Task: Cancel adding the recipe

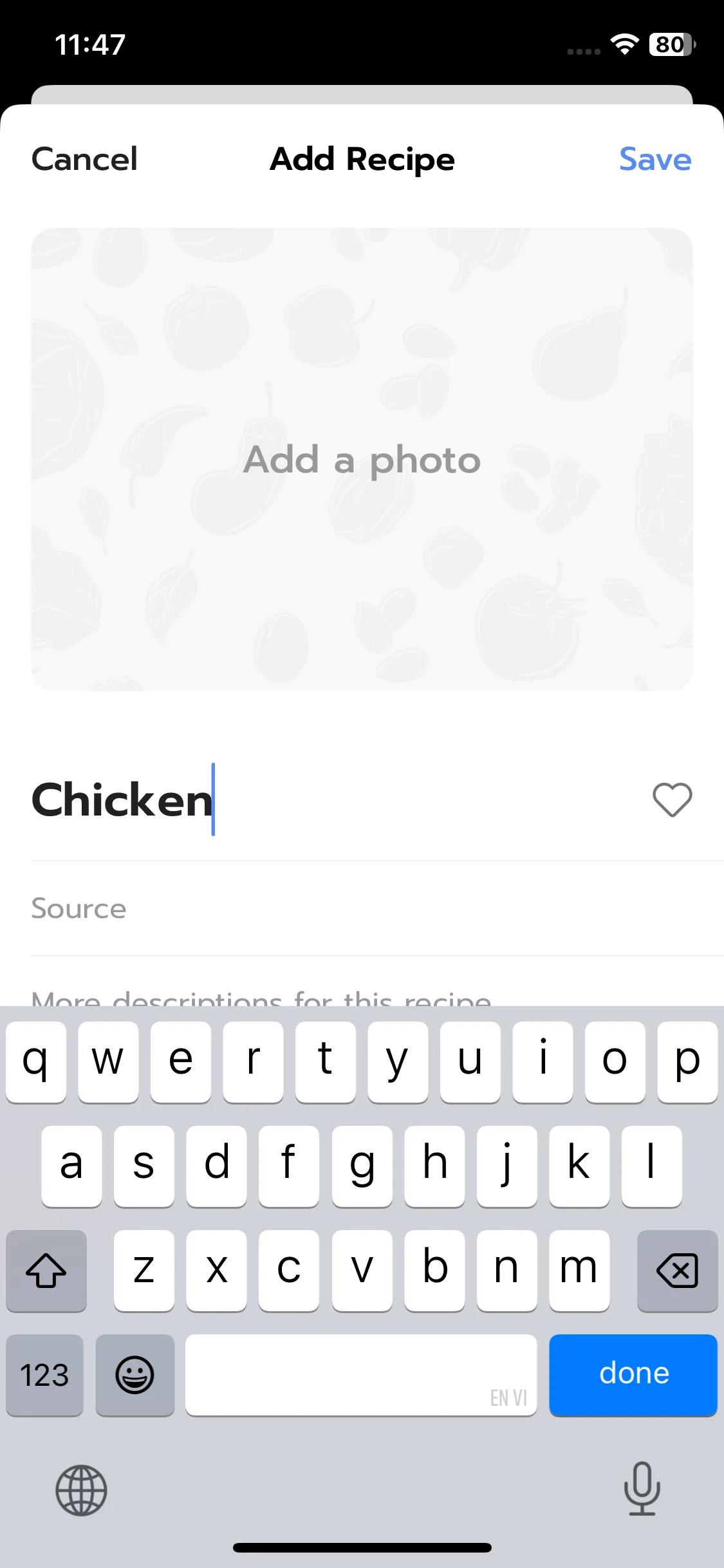Action: (x=84, y=159)
